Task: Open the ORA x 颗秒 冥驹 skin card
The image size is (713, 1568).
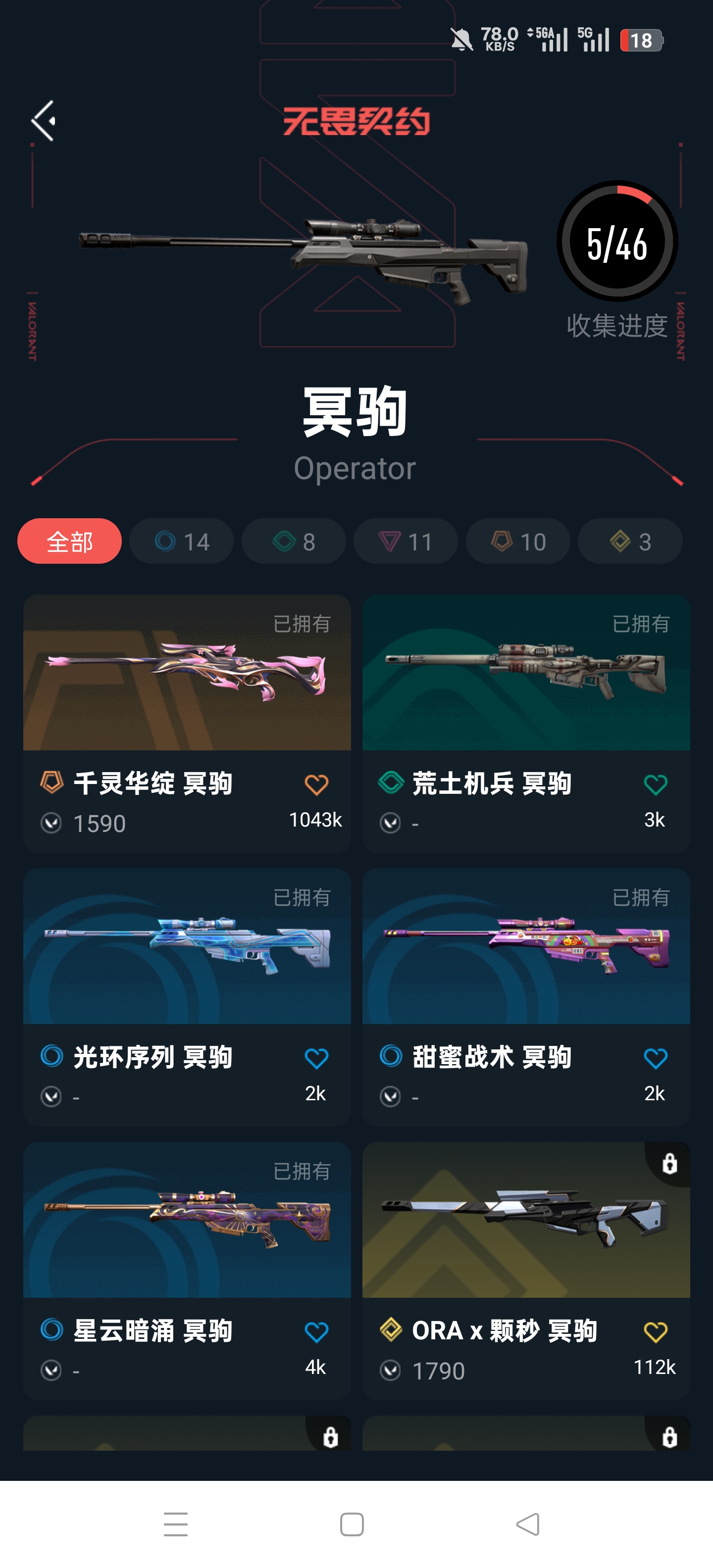Action: (525, 1220)
